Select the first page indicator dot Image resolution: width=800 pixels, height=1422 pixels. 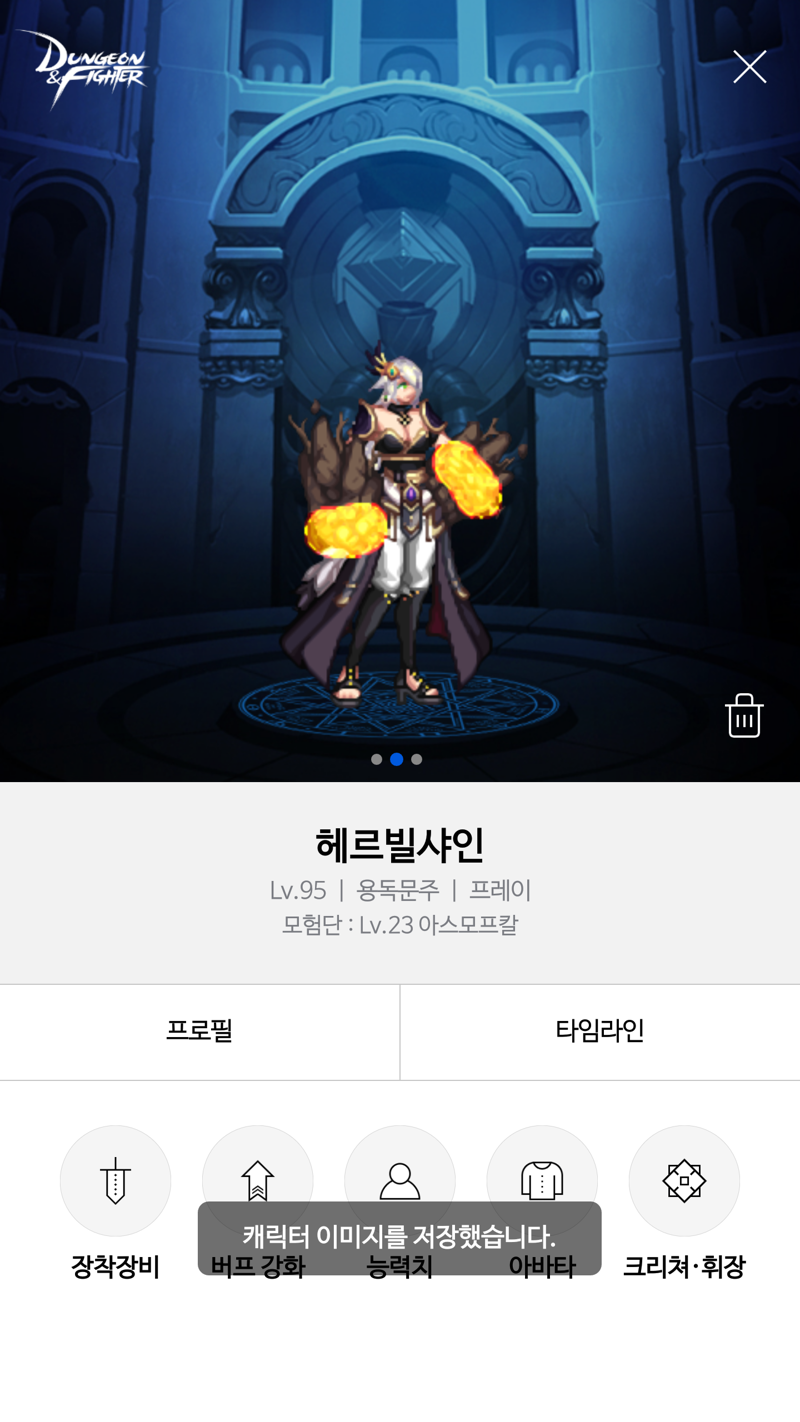coord(377,759)
